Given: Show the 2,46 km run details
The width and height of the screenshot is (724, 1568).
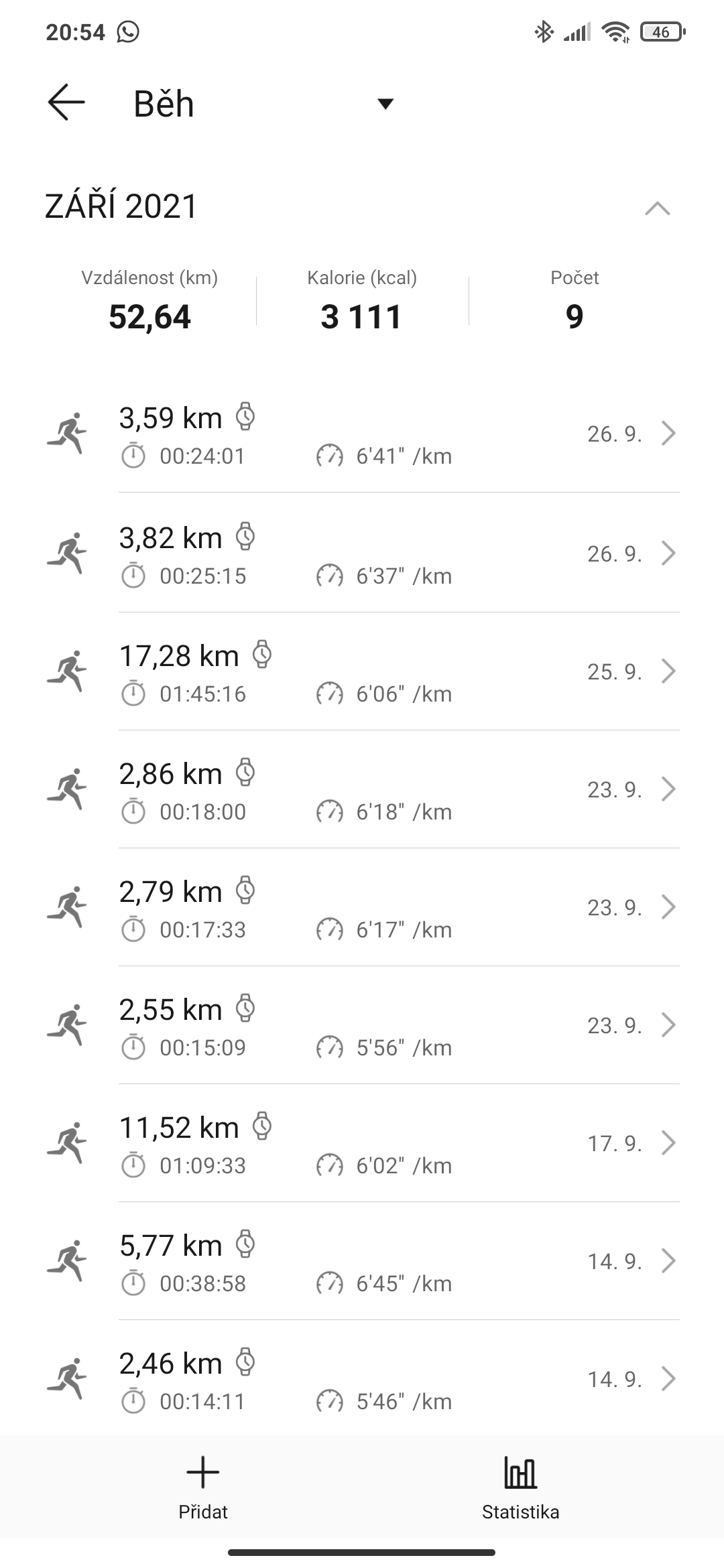Looking at the screenshot, I should [x=362, y=1379].
